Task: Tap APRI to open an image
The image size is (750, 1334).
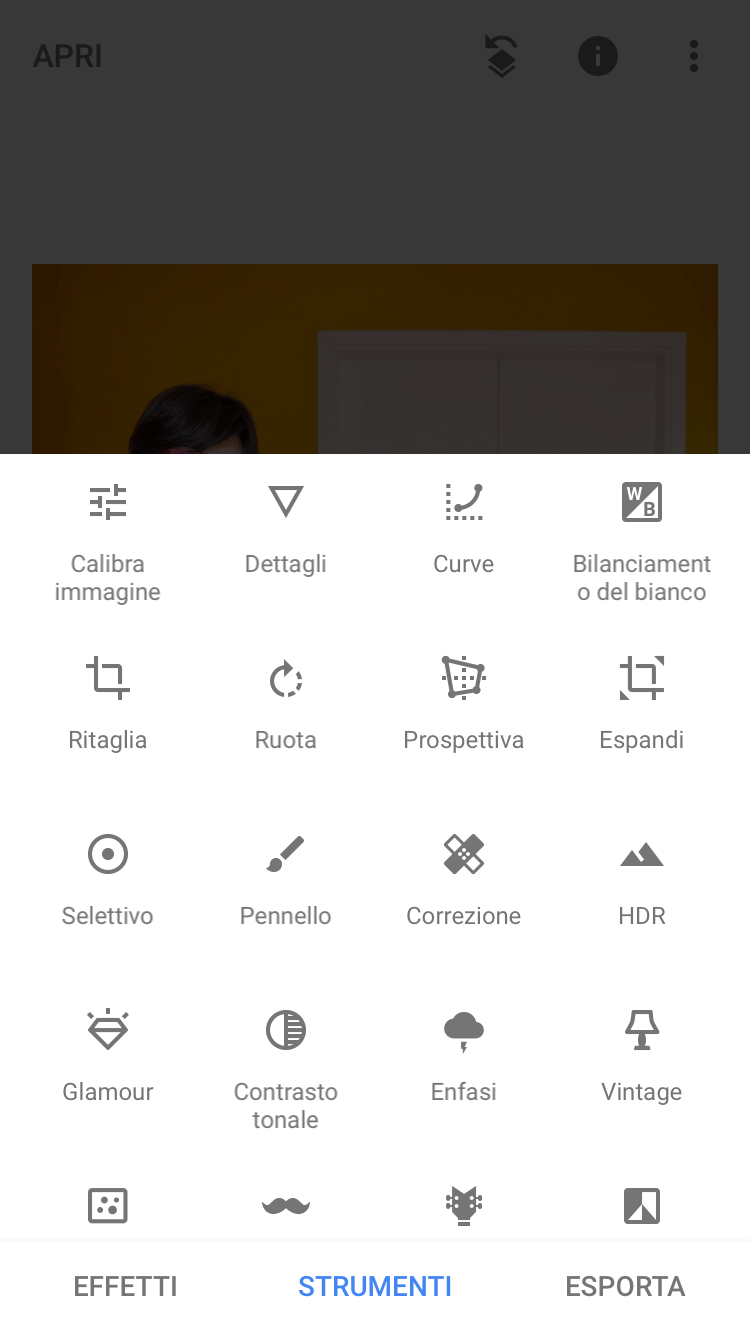Action: click(68, 56)
